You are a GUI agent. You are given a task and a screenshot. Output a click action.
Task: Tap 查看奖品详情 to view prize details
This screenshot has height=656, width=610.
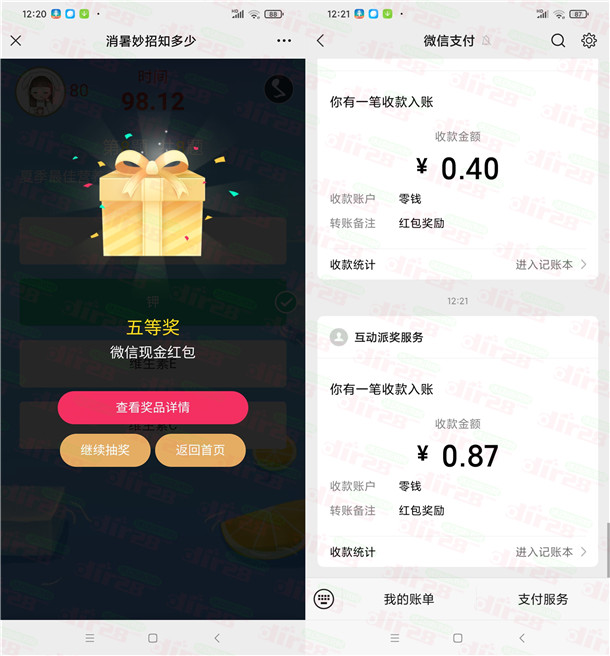(x=153, y=407)
